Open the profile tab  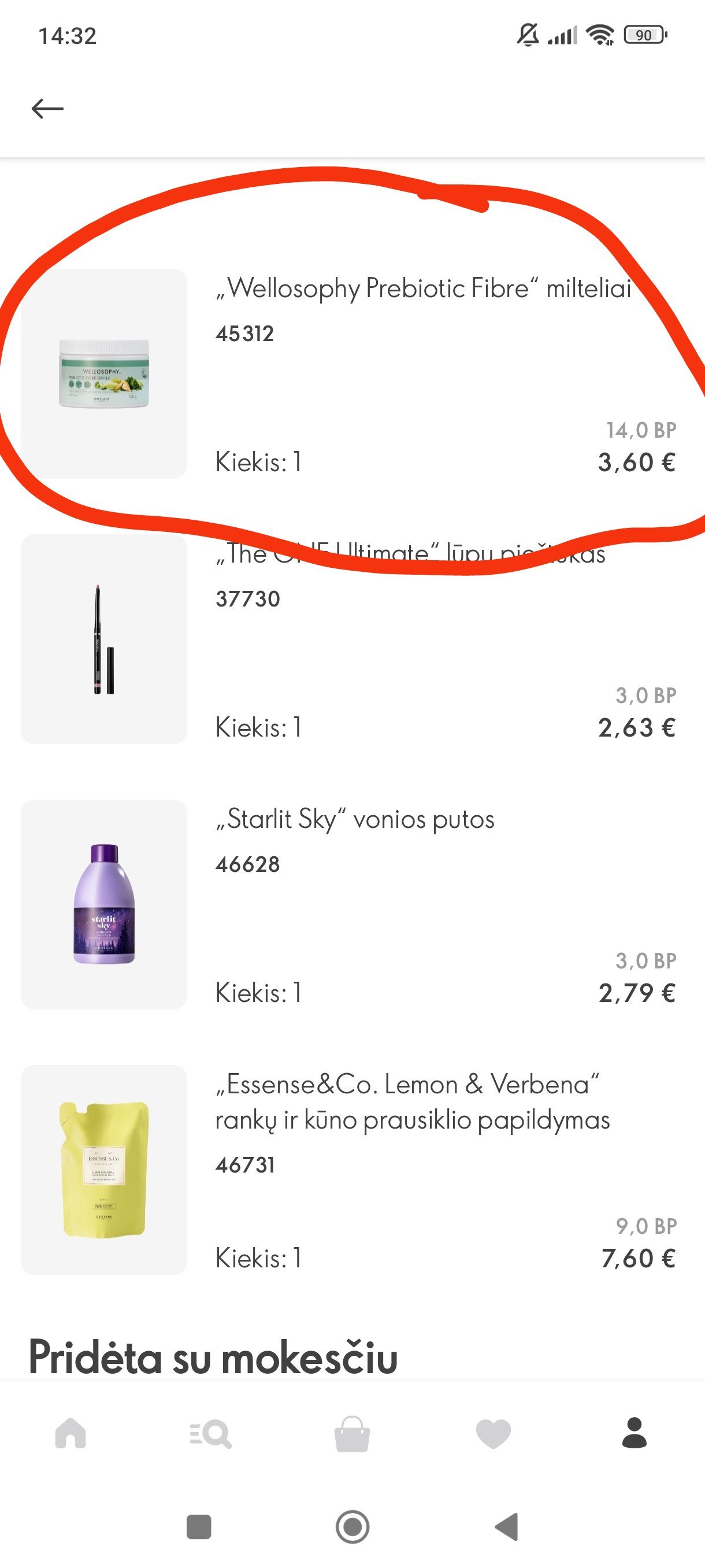tap(634, 1433)
